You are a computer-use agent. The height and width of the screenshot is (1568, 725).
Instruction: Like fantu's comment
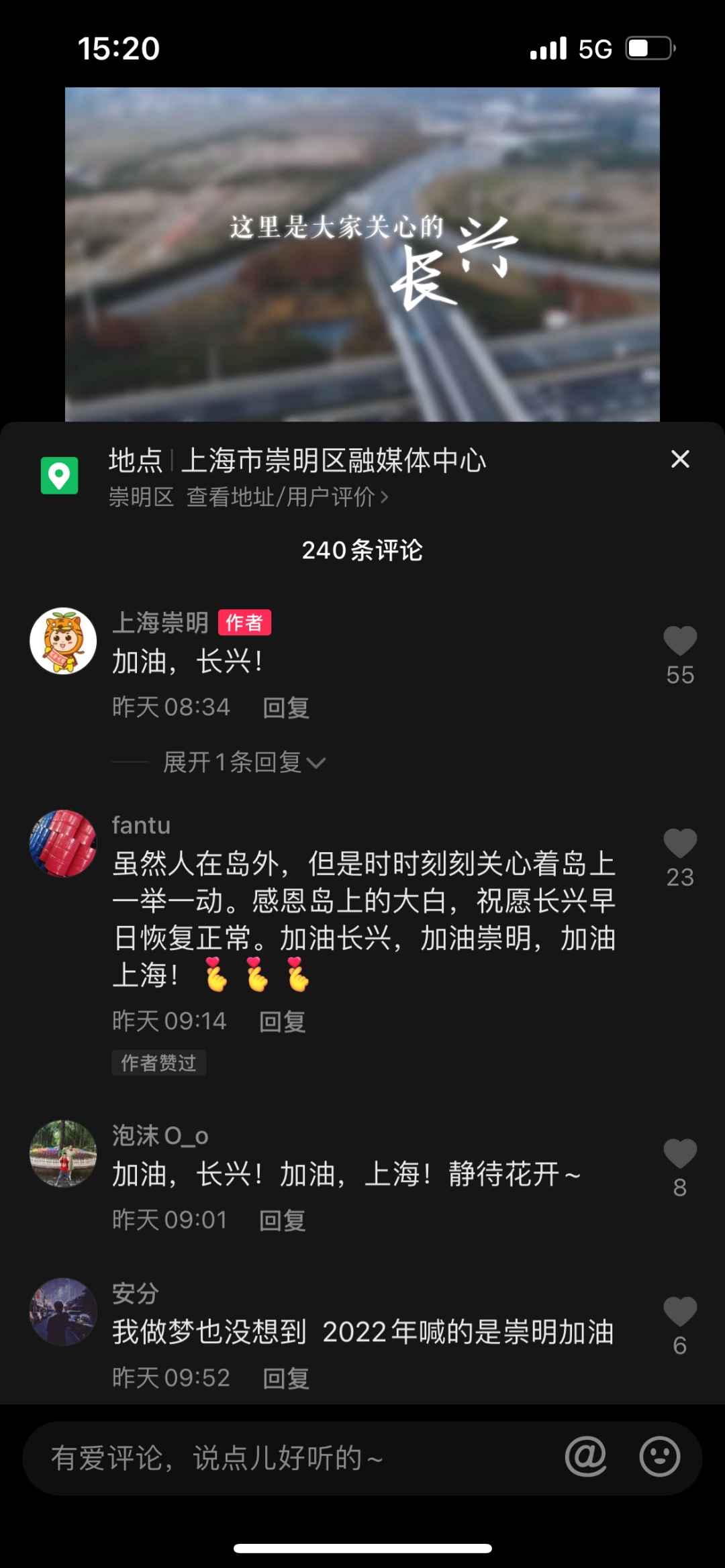680,844
